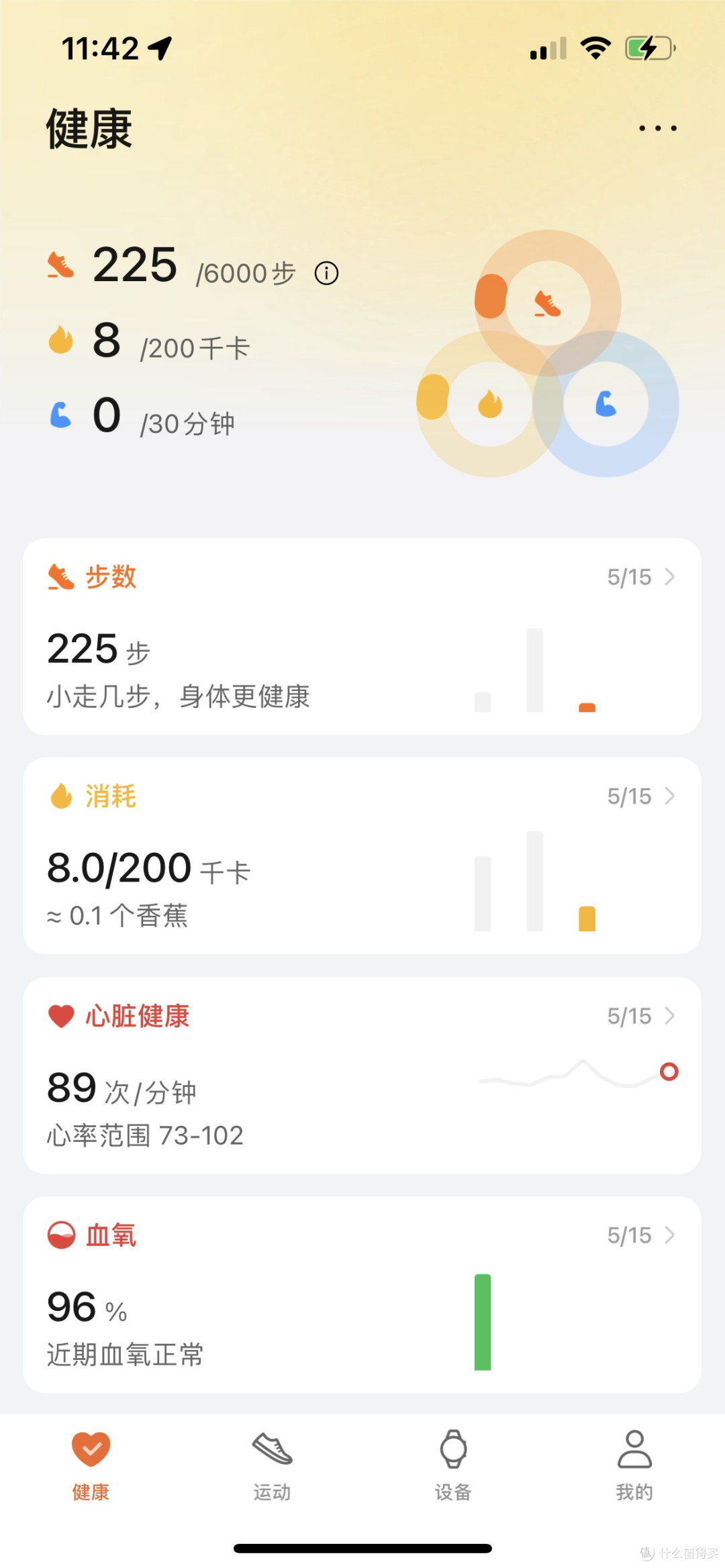Open the 步数 steps card
The width and height of the screenshot is (725, 1568).
(x=362, y=637)
